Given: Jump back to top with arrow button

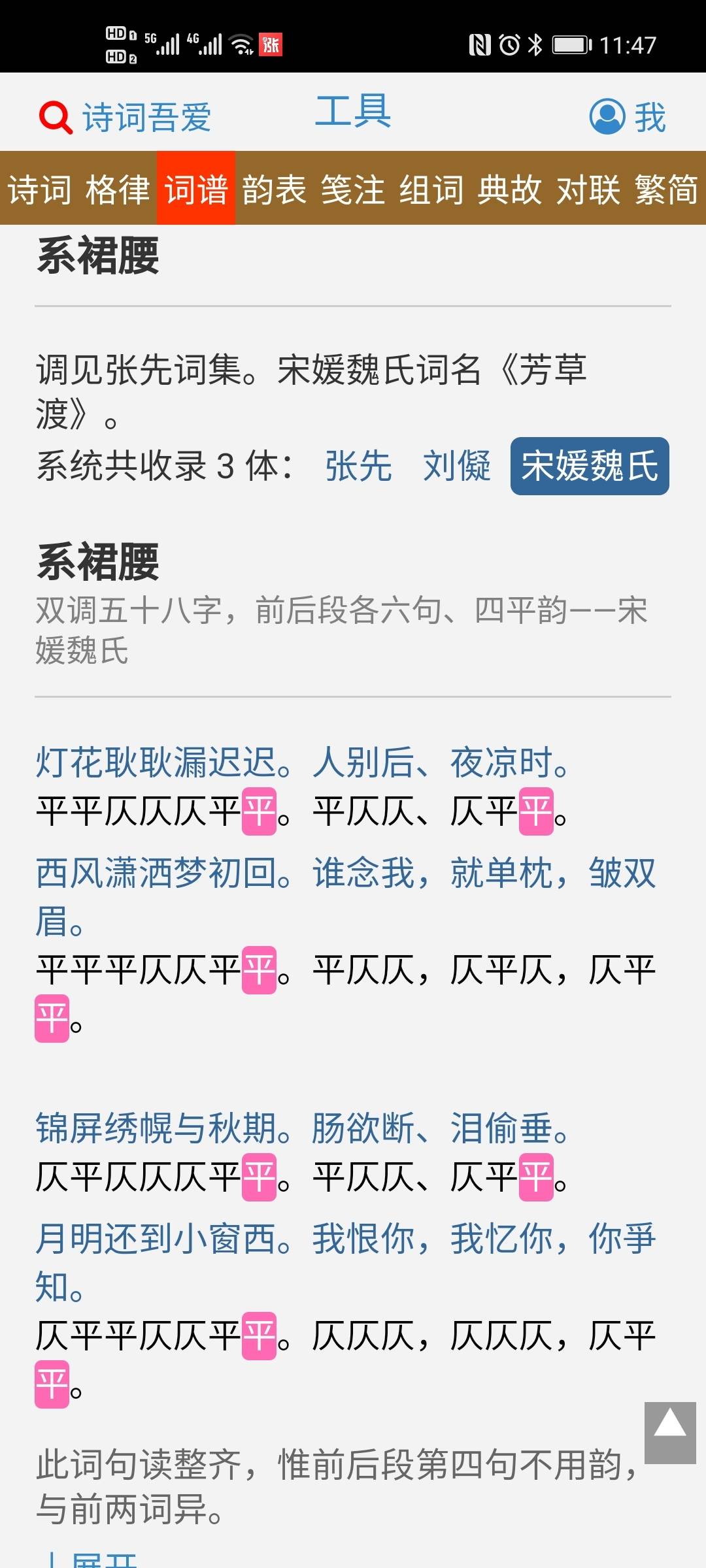Looking at the screenshot, I should point(670,1432).
